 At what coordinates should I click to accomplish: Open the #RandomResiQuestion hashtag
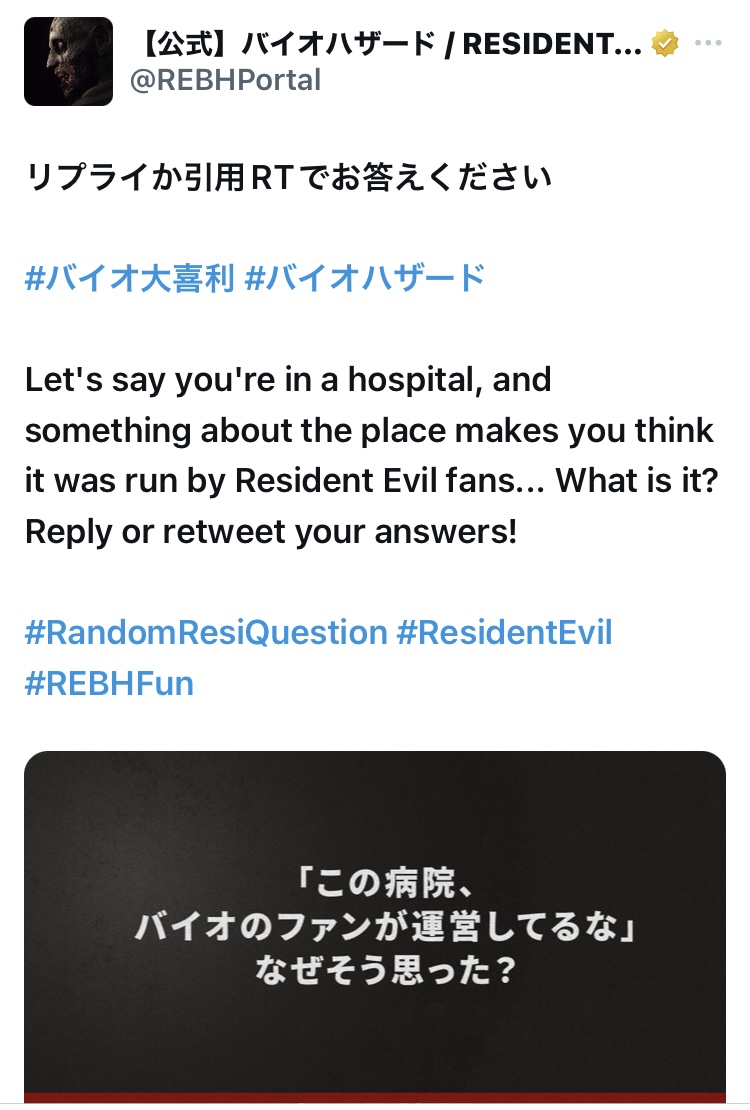[x=206, y=632]
